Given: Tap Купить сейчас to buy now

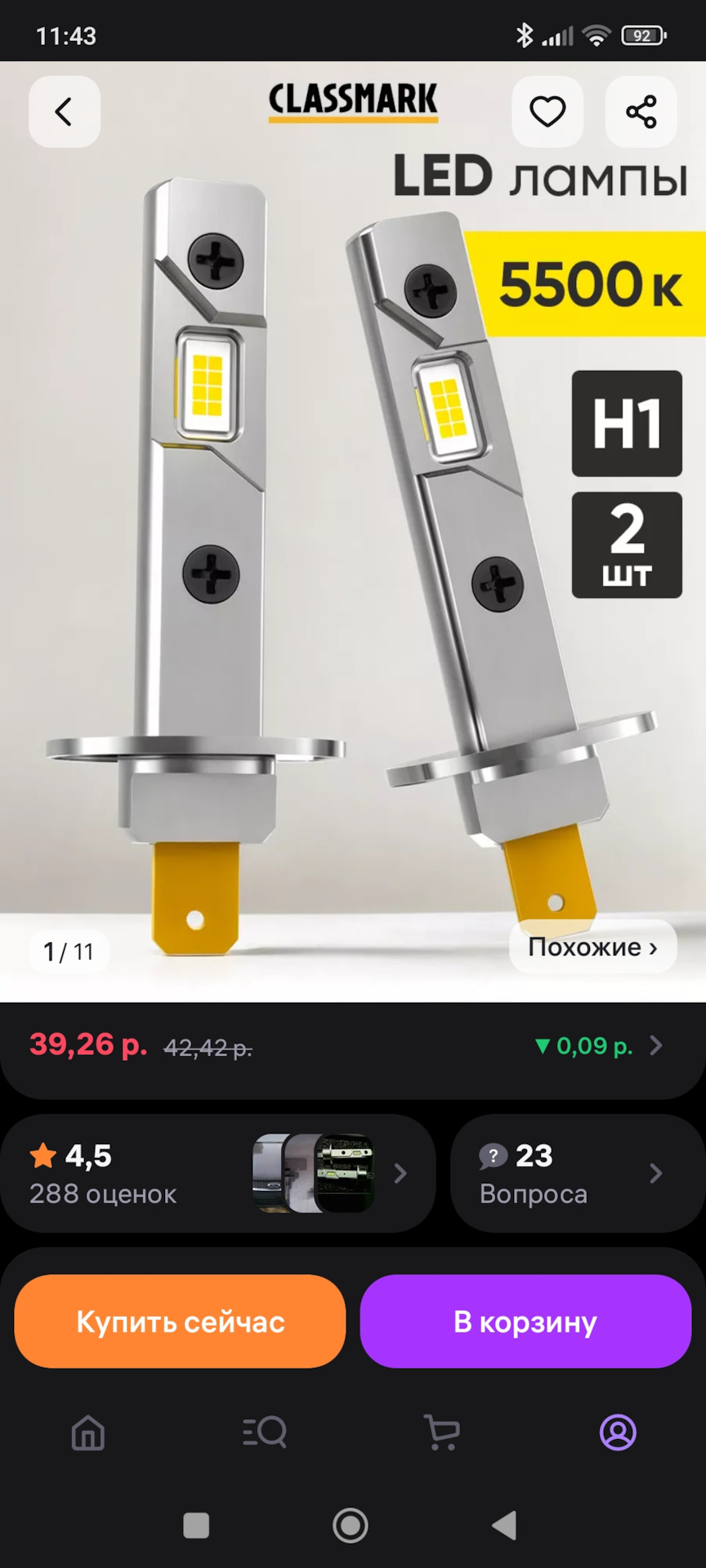Looking at the screenshot, I should [180, 1321].
